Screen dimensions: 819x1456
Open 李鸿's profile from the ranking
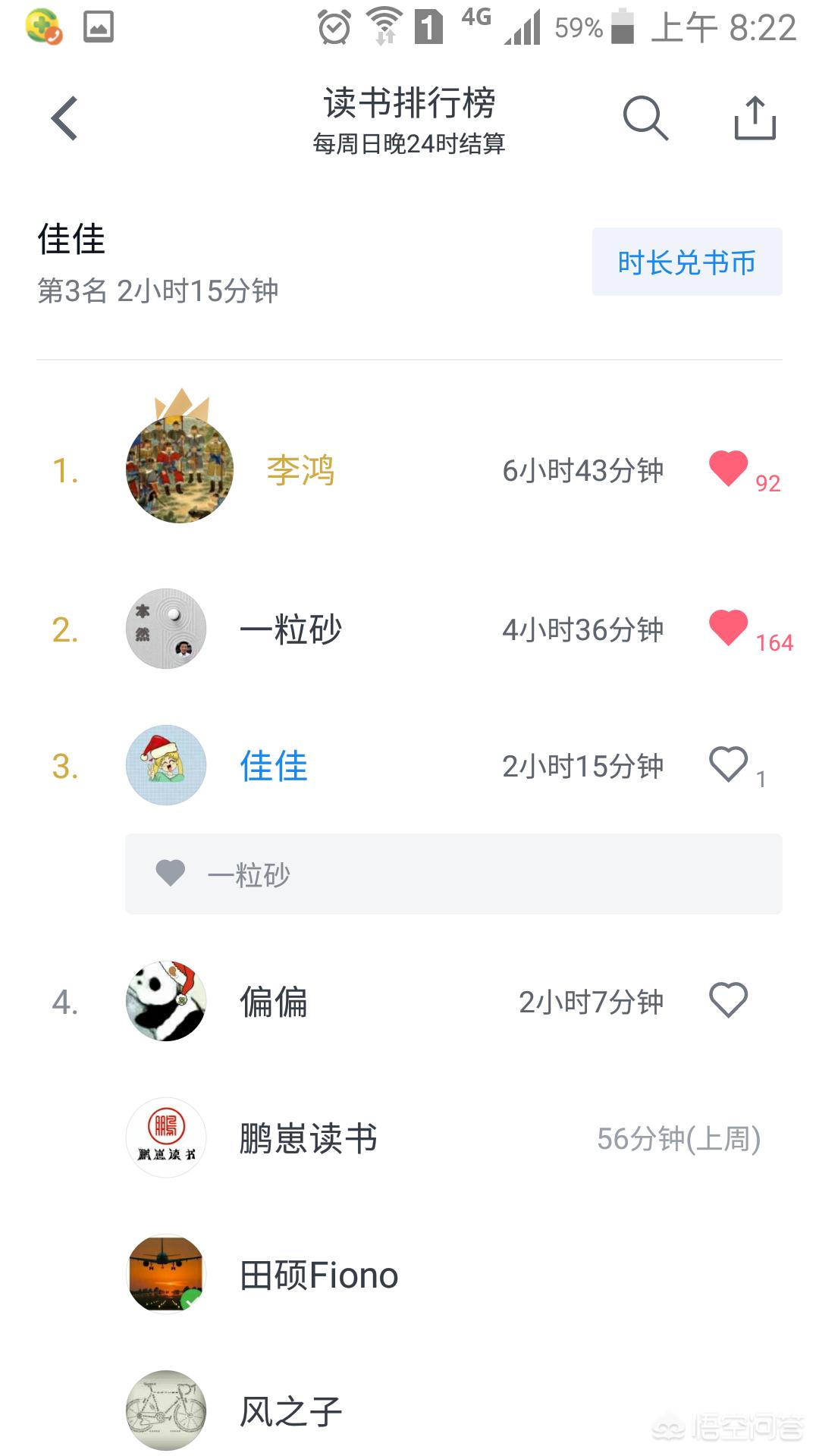pyautogui.click(x=300, y=470)
